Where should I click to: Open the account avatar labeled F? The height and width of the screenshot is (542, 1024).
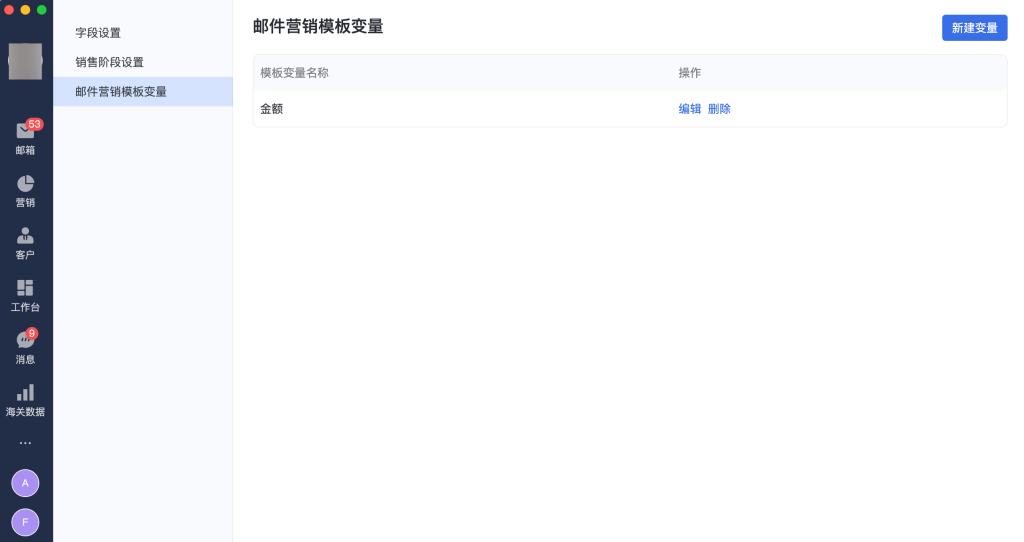coord(25,522)
